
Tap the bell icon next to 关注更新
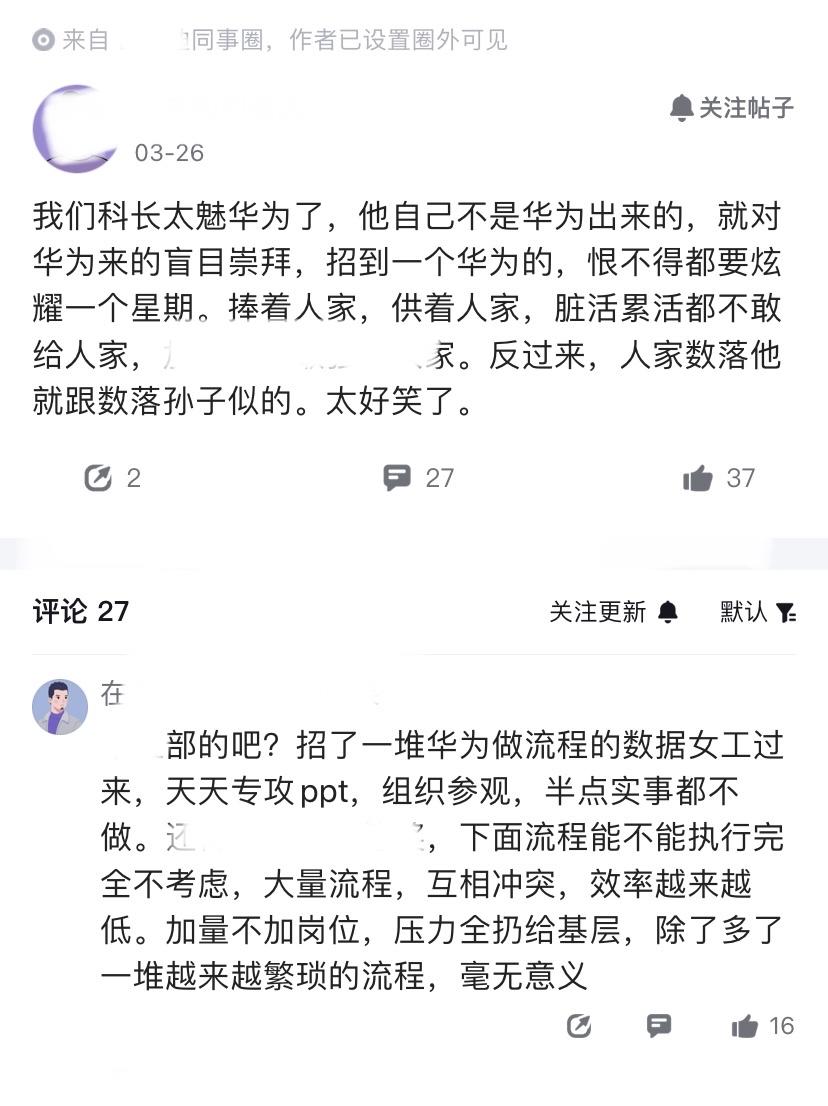pos(665,611)
